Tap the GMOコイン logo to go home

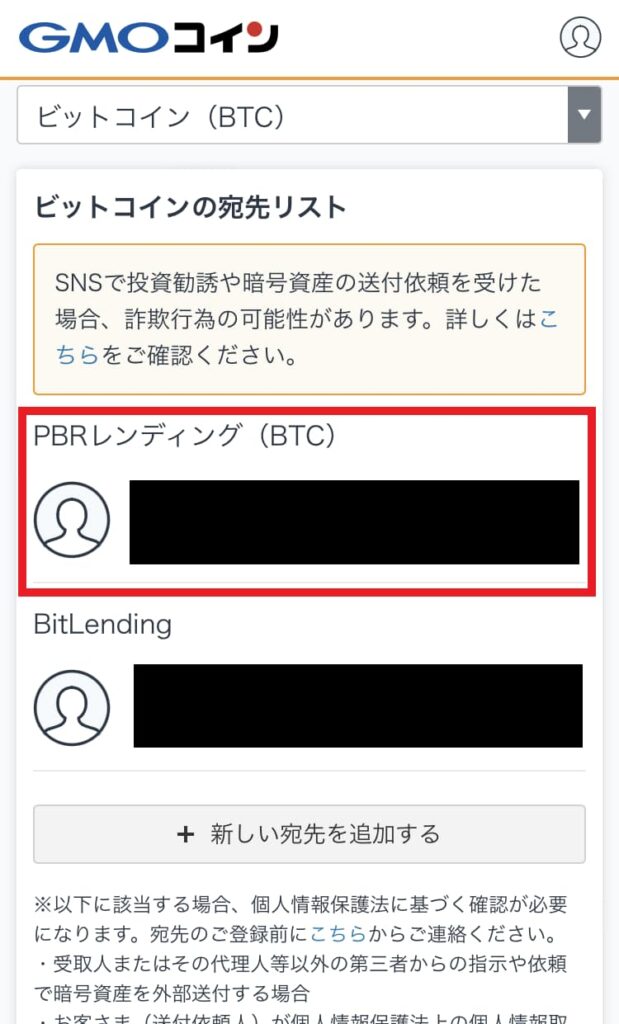(149, 37)
